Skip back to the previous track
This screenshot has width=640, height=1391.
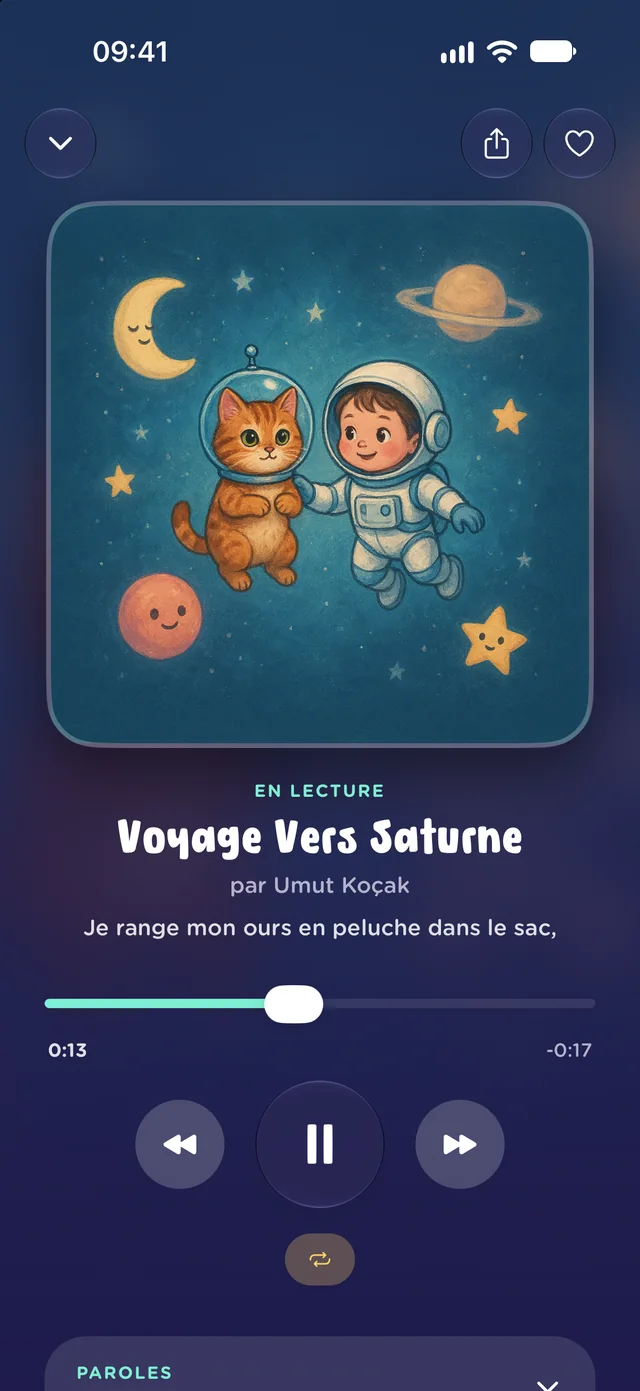[x=180, y=1144]
